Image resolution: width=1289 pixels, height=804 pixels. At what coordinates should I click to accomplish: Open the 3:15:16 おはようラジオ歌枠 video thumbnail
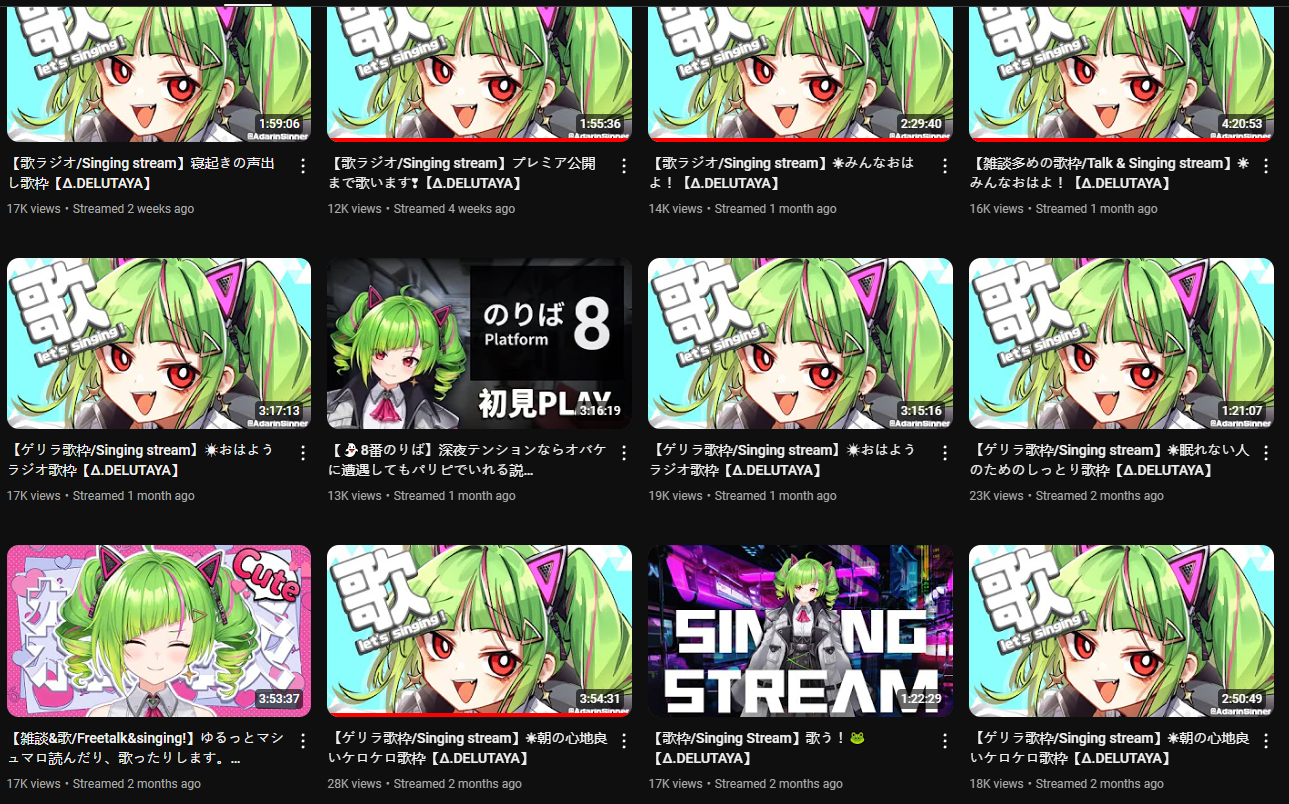tap(800, 343)
